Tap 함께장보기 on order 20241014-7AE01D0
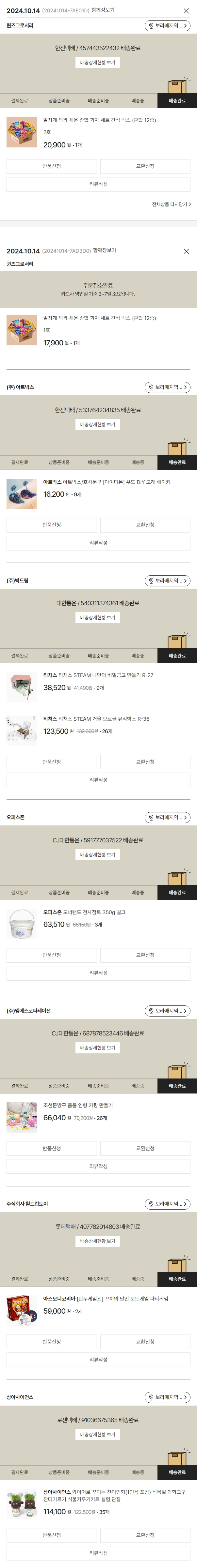This screenshot has width=197, height=1568. click(103, 10)
